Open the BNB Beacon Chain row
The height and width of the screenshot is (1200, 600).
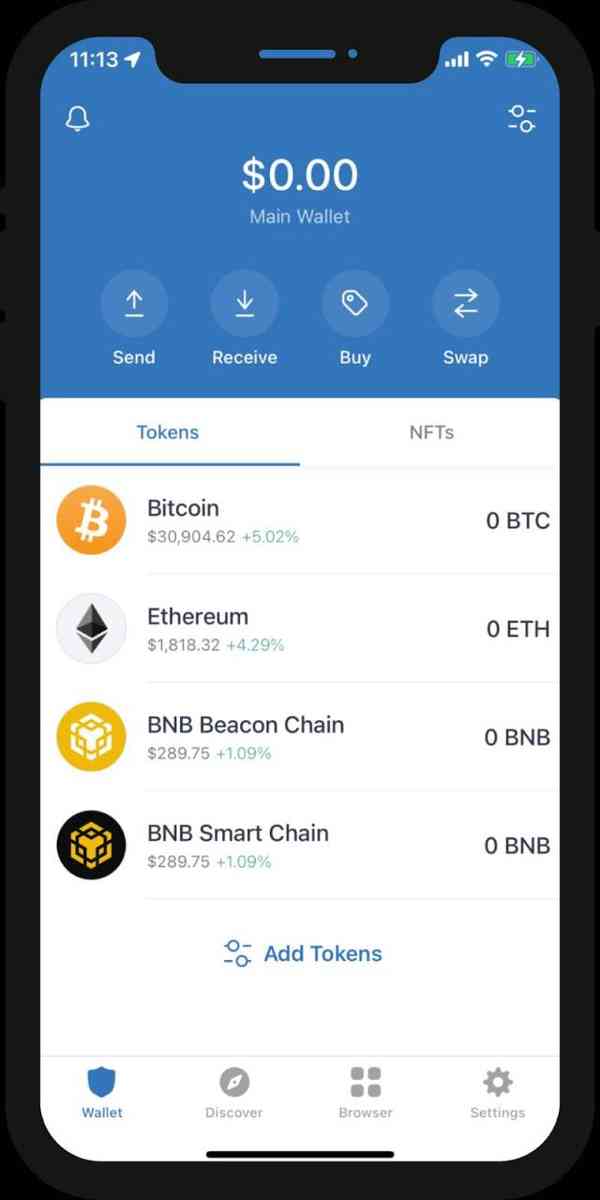[300, 737]
